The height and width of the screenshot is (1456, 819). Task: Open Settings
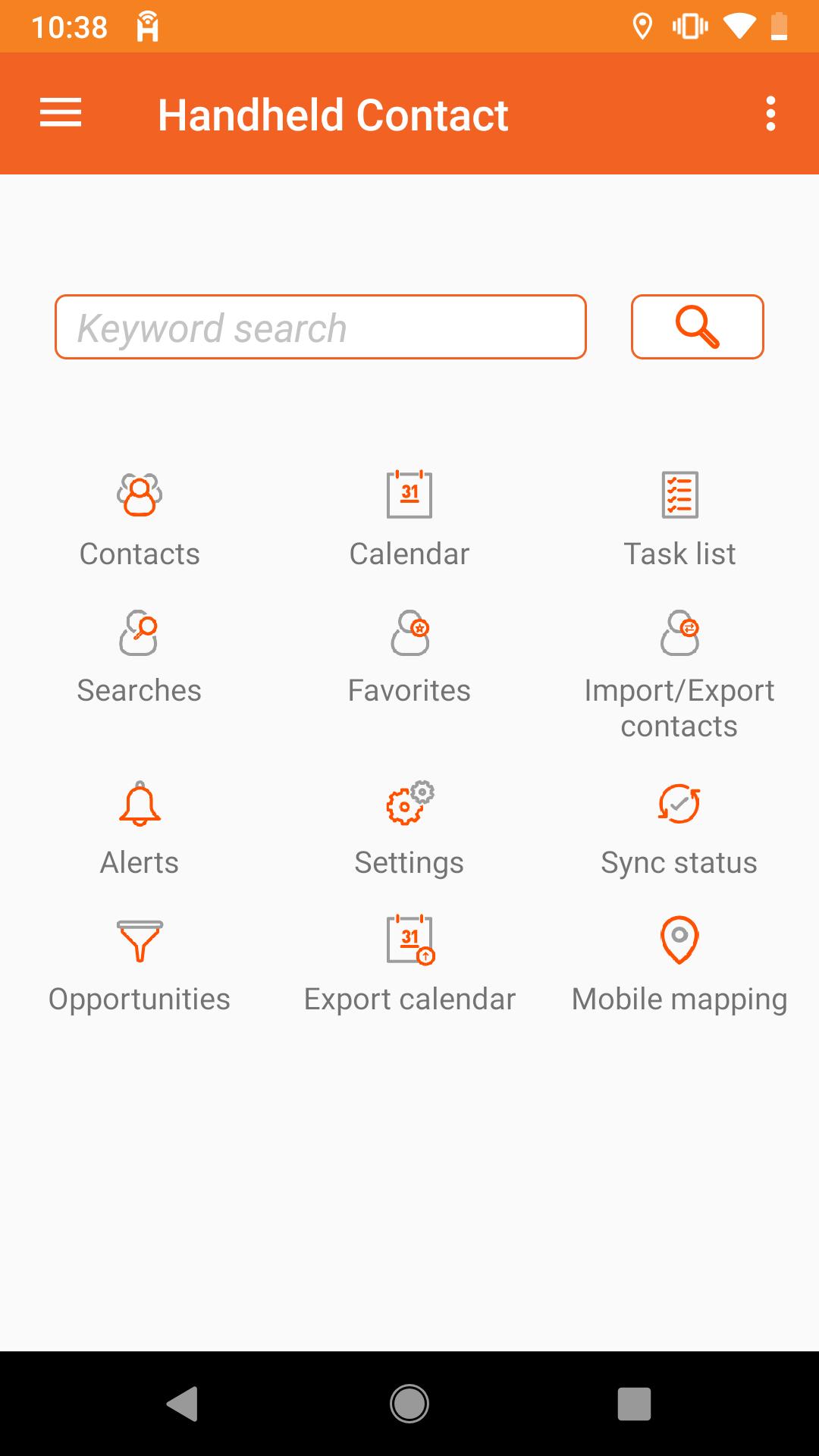(x=409, y=828)
